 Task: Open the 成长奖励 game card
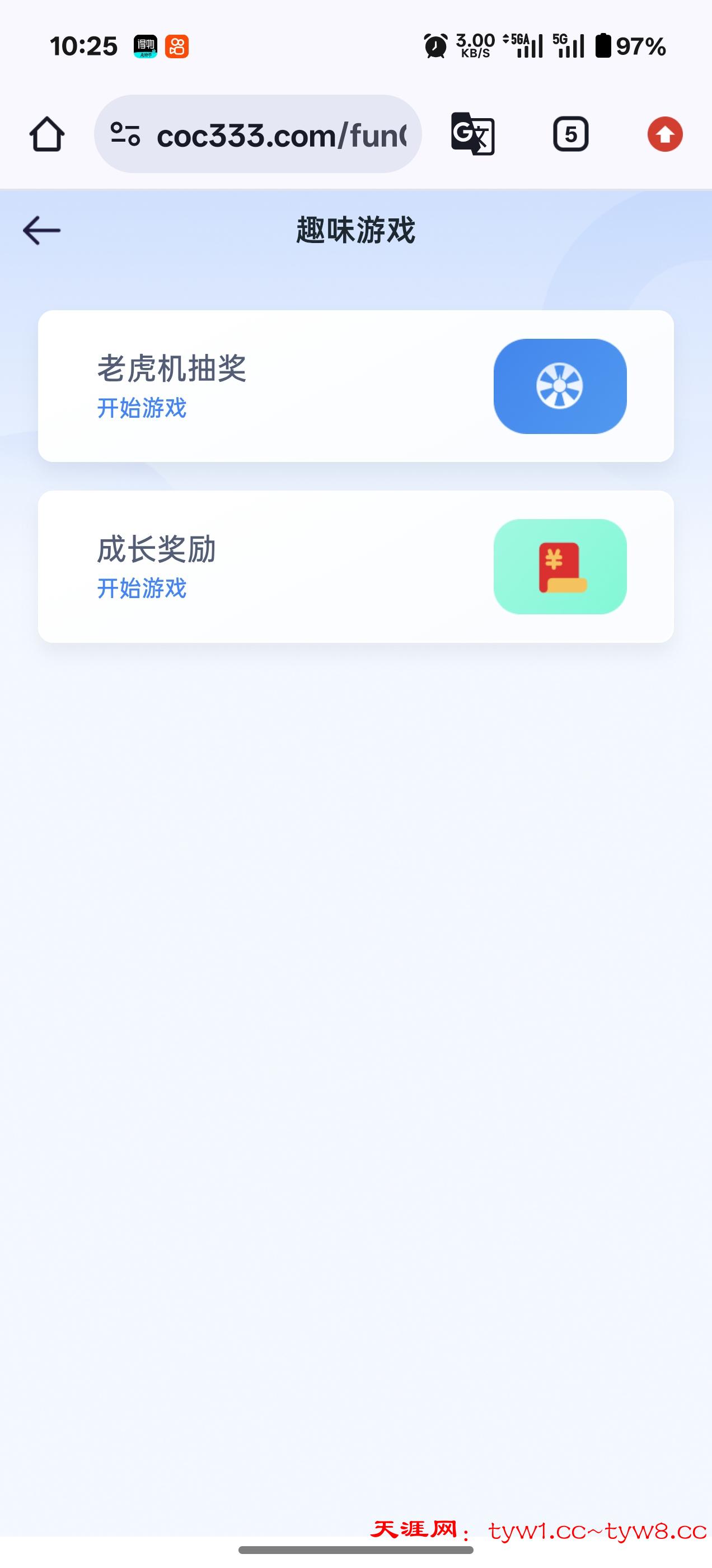click(x=355, y=566)
